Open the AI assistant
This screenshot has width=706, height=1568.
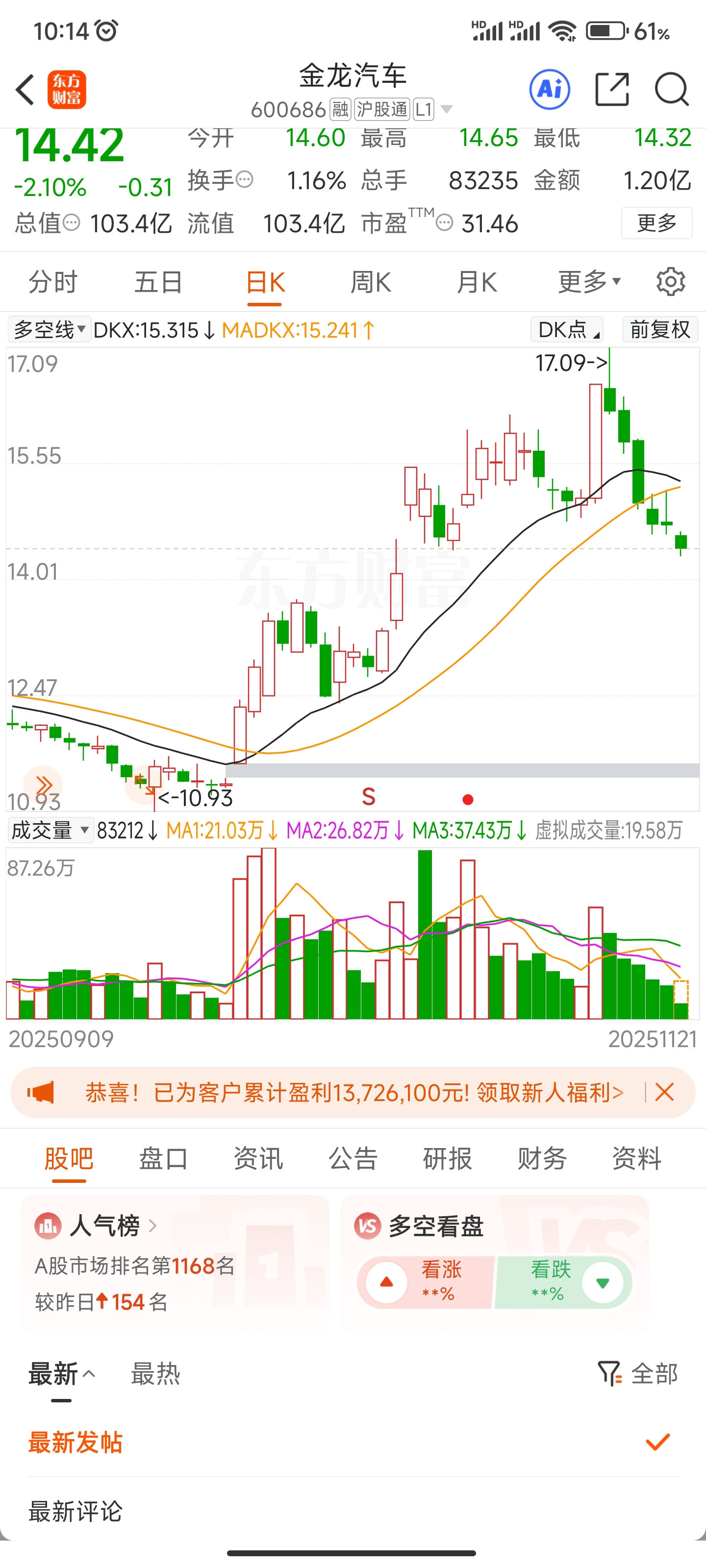tap(550, 90)
